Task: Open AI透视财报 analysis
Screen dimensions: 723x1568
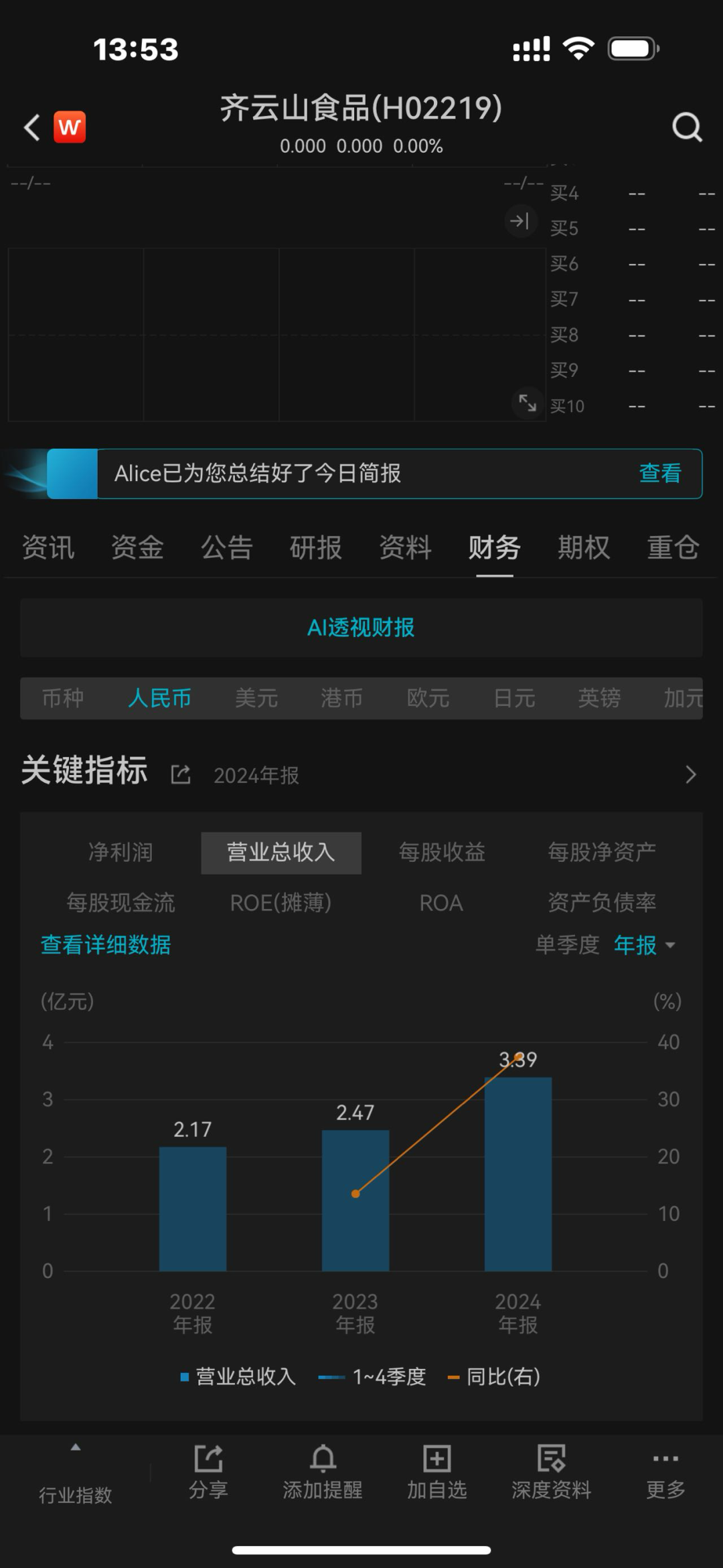Action: coord(361,628)
